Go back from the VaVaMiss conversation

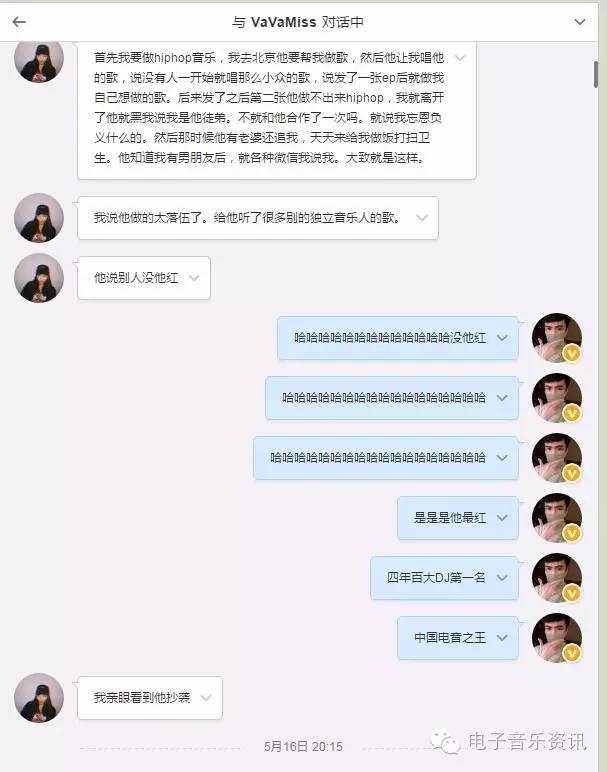(x=19, y=21)
